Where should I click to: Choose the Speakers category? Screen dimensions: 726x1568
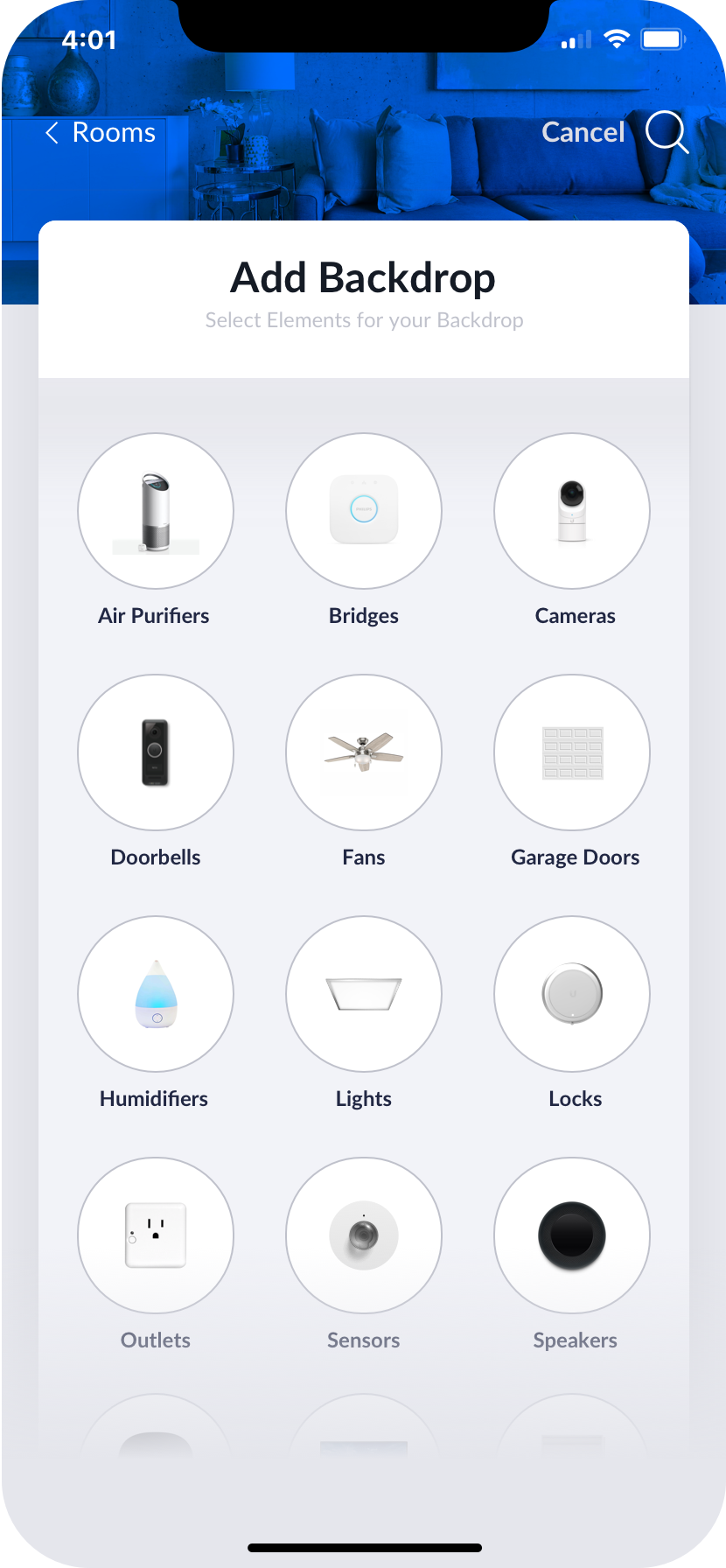click(572, 1235)
